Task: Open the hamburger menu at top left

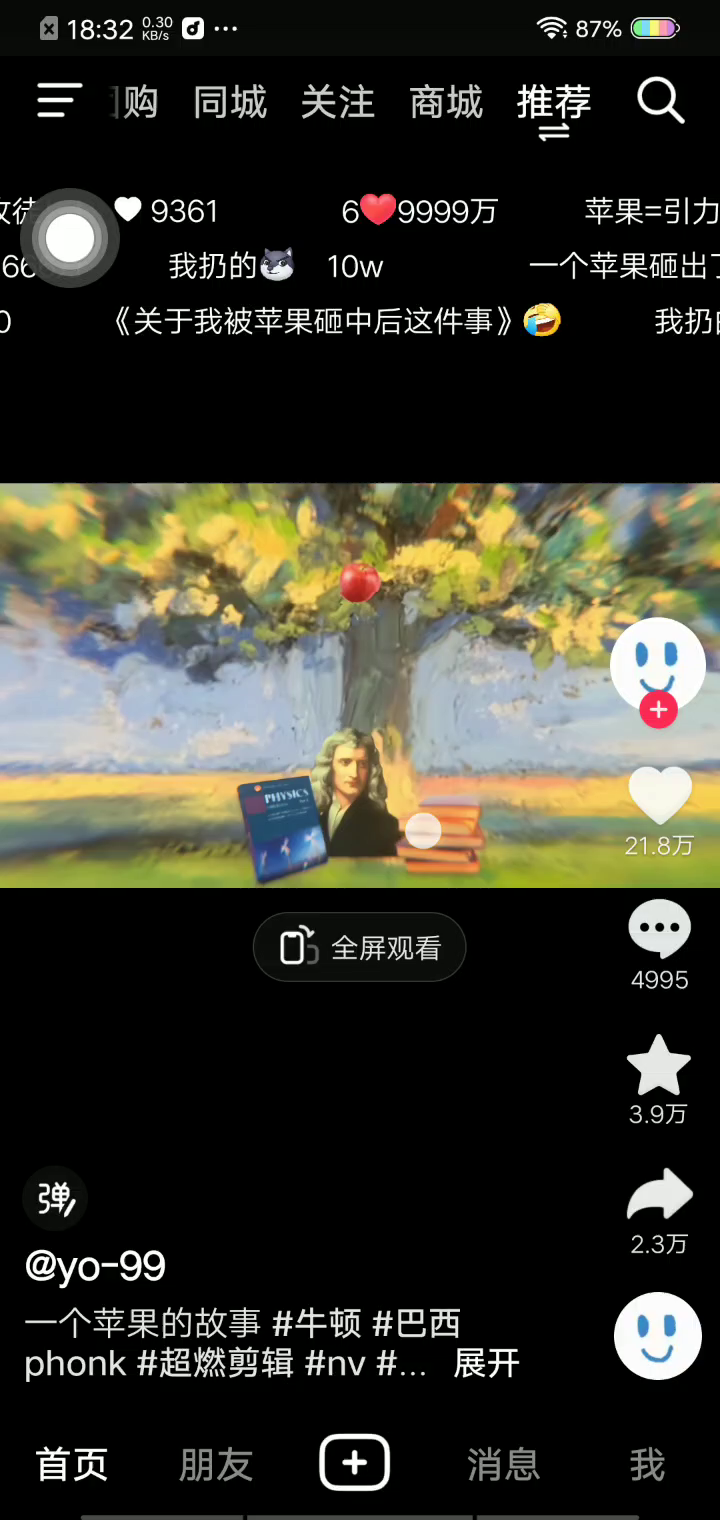Action: point(59,101)
